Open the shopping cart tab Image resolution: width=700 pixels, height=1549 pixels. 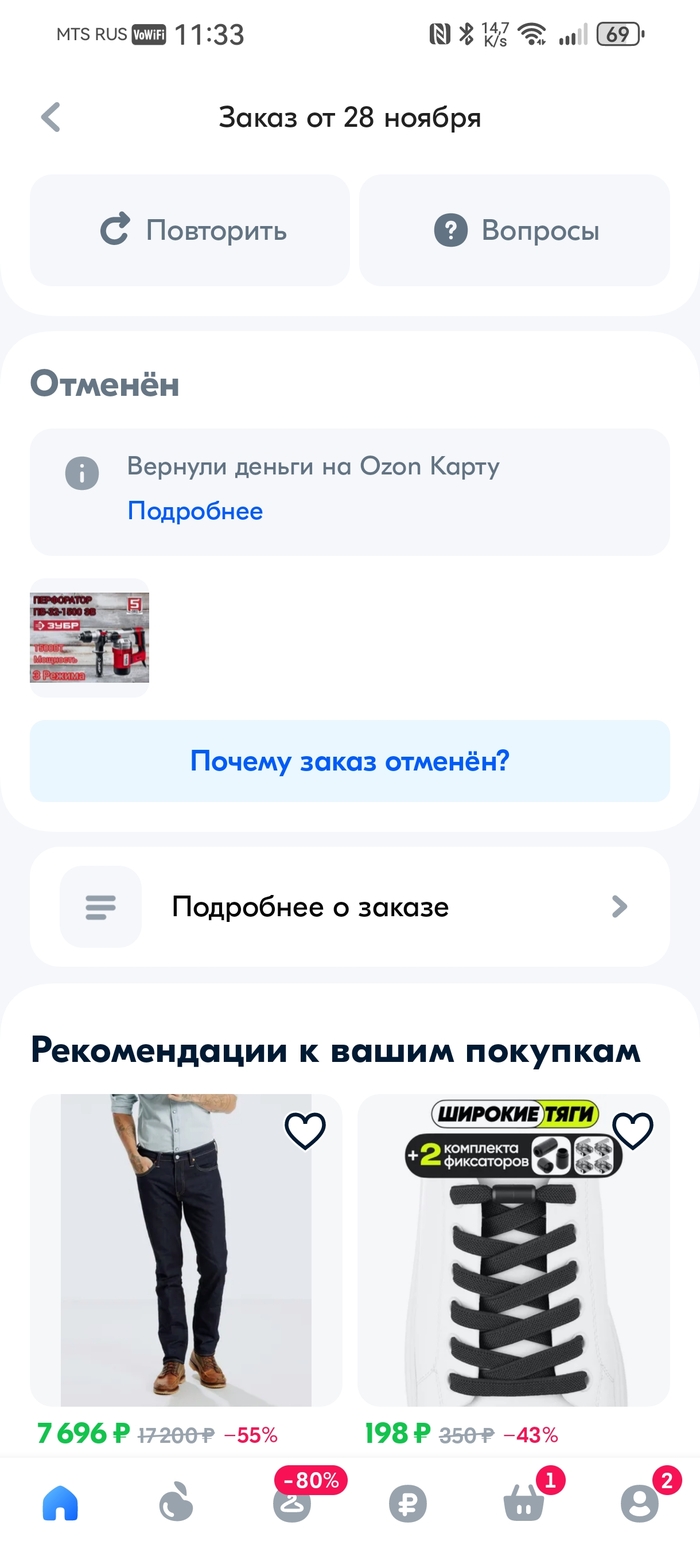coord(524,1503)
